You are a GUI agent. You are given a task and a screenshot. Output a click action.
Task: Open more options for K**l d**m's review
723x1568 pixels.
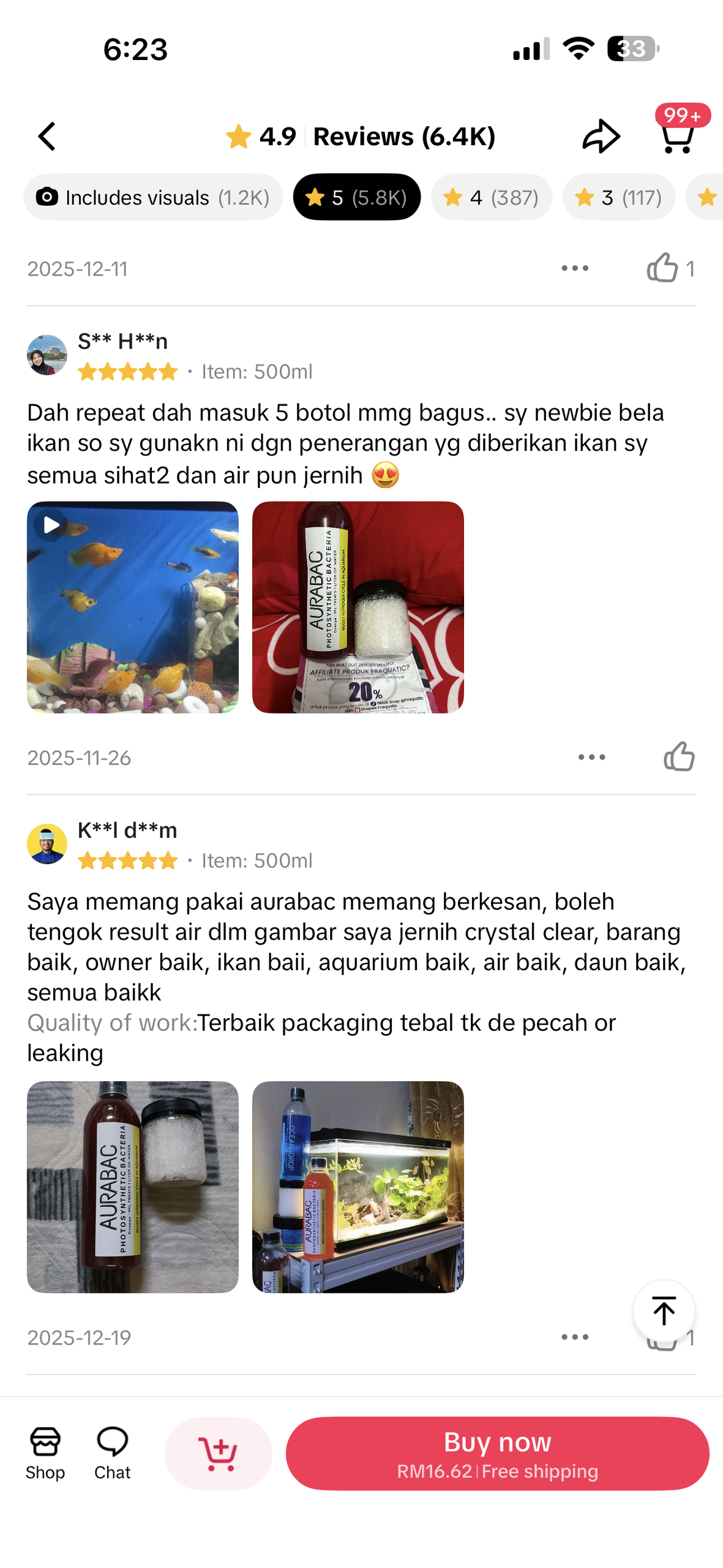(x=575, y=1336)
